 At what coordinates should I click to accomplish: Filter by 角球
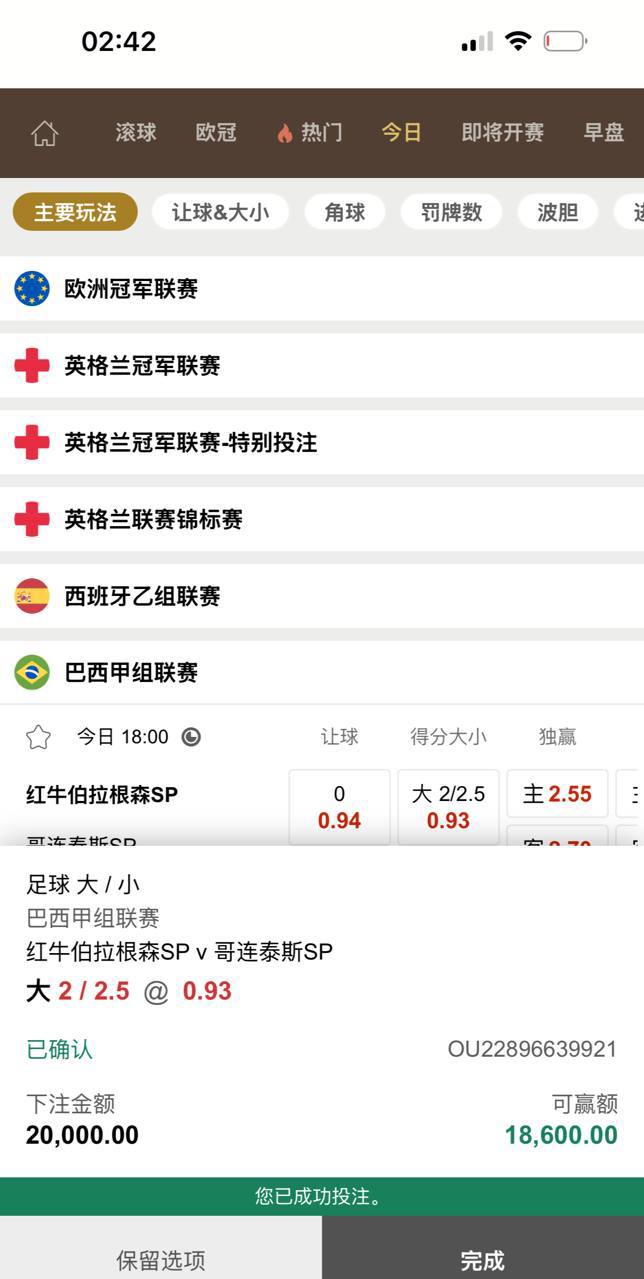(x=344, y=212)
